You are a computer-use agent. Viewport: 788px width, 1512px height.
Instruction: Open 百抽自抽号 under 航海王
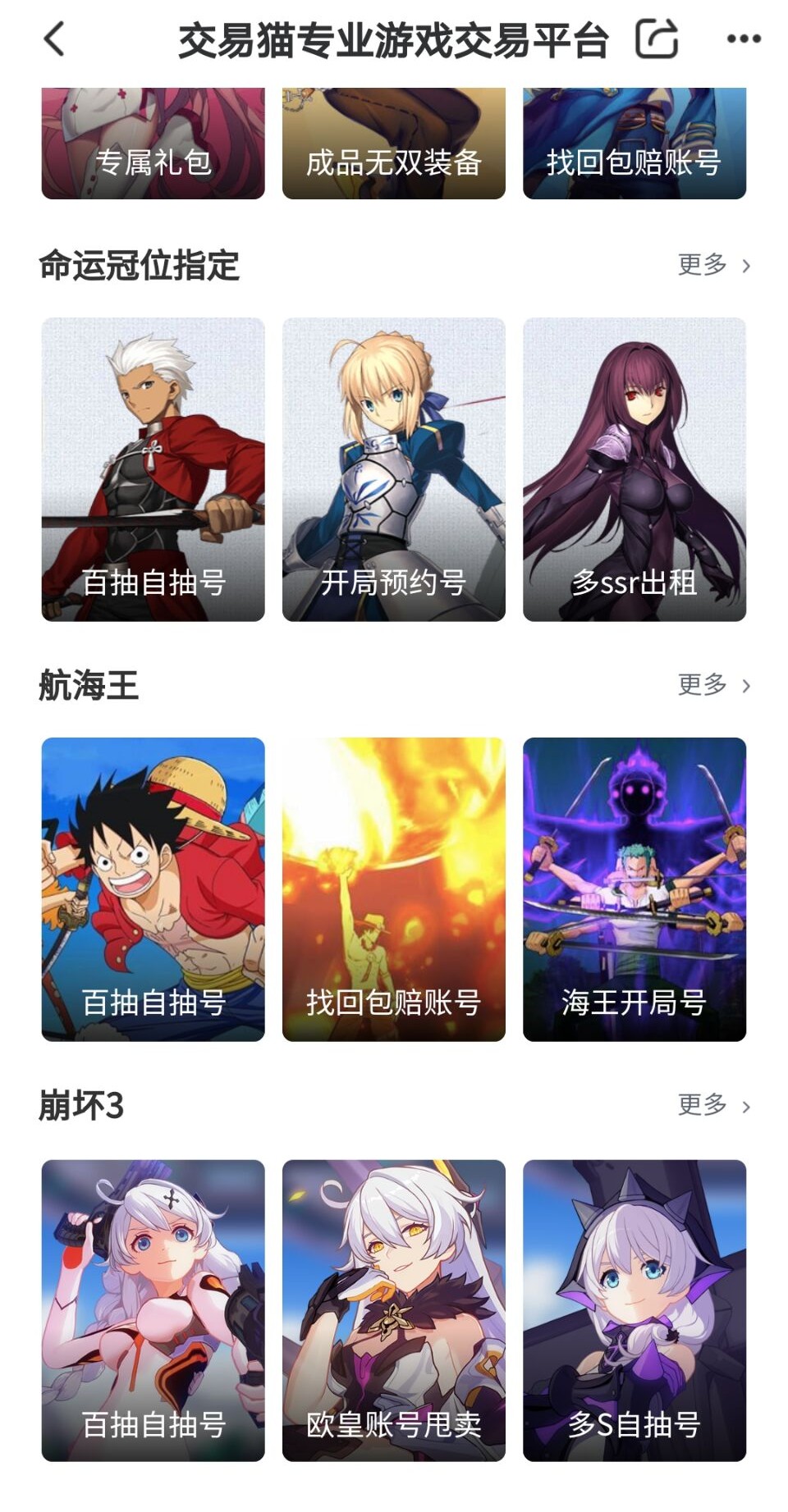tap(153, 889)
